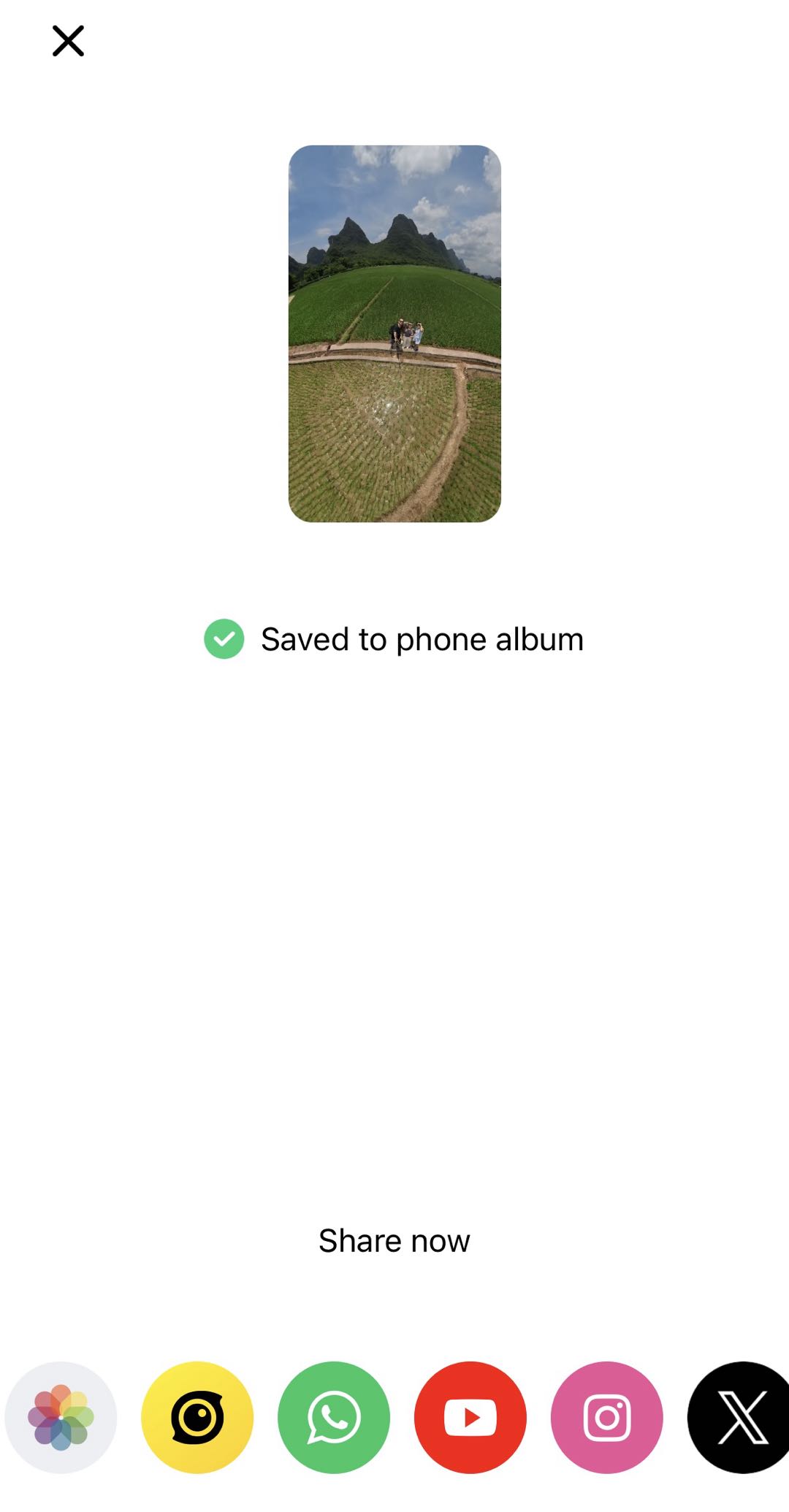Dismiss the share screen with the X
The image size is (789, 1512).
(68, 40)
